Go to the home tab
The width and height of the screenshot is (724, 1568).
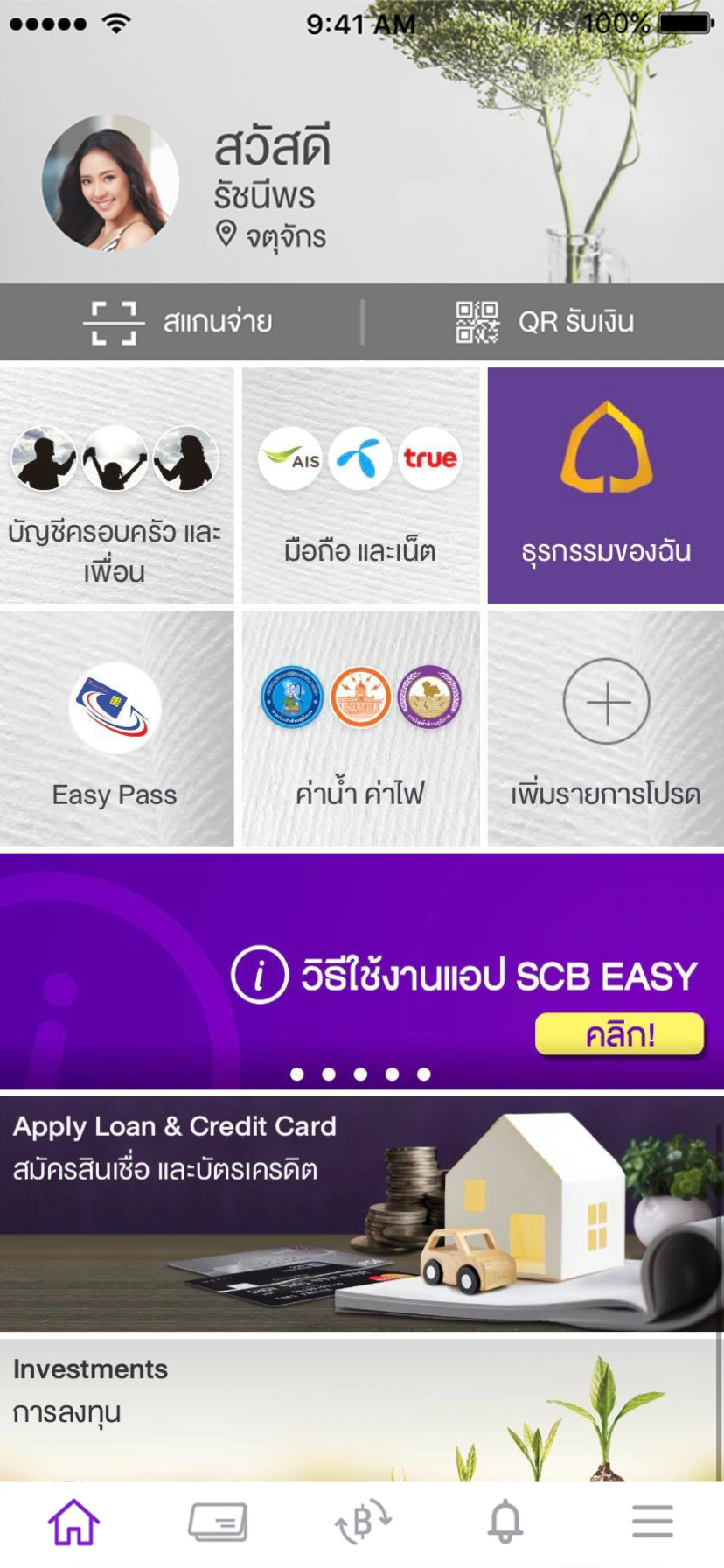73,1522
